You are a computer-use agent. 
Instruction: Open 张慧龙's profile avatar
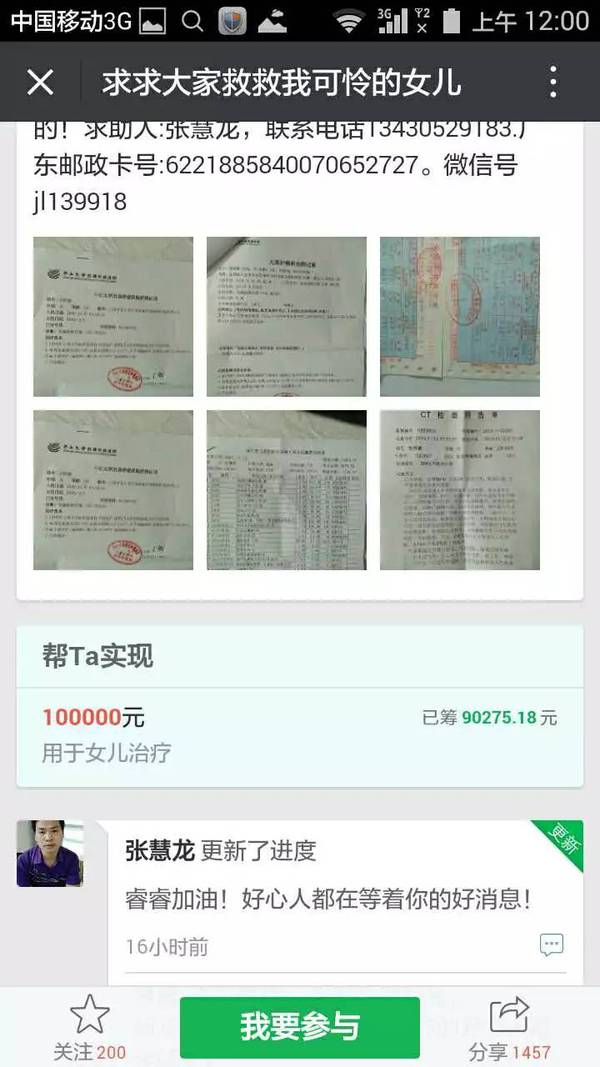(x=49, y=854)
